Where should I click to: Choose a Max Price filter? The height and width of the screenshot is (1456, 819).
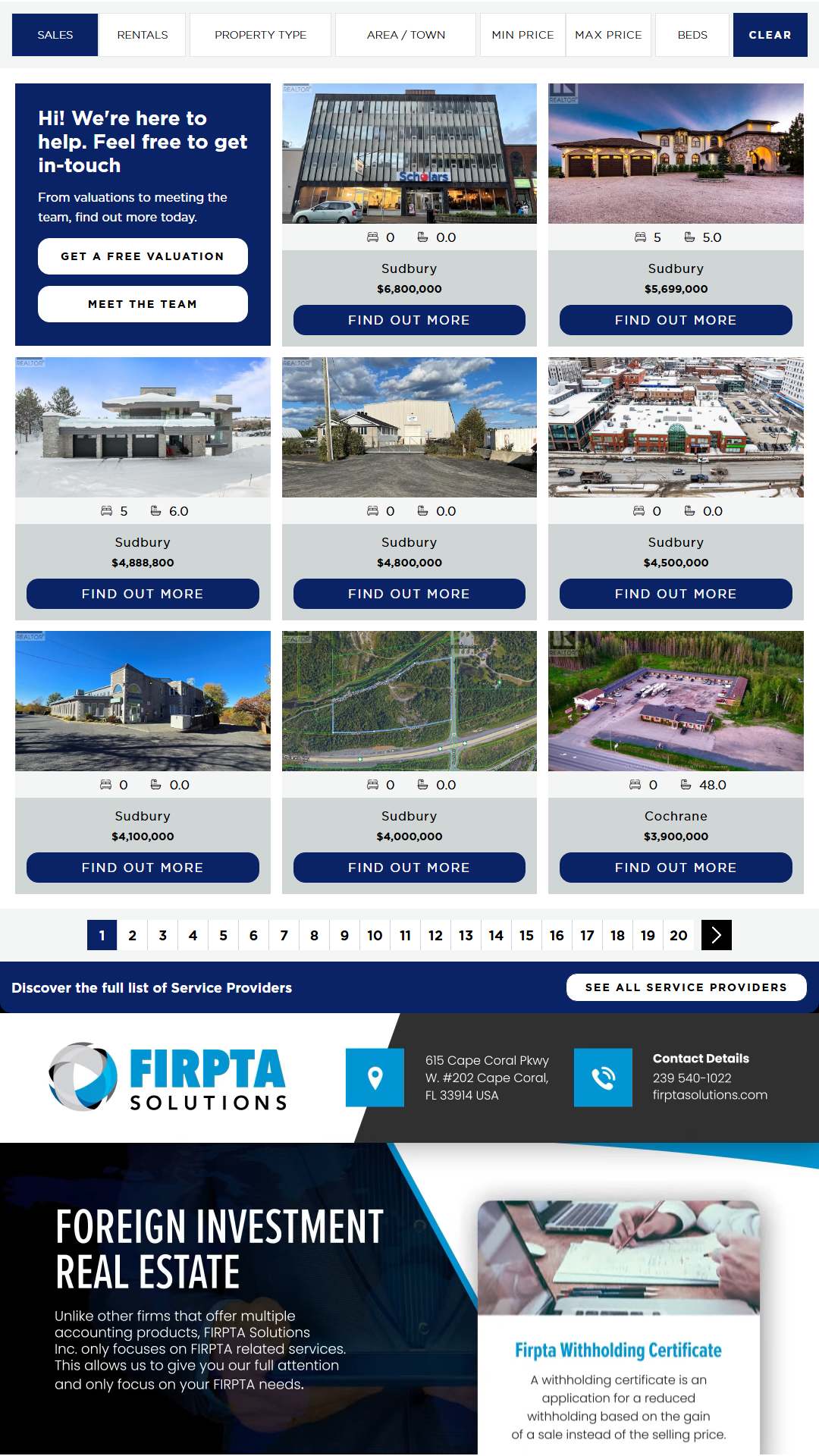pos(608,35)
